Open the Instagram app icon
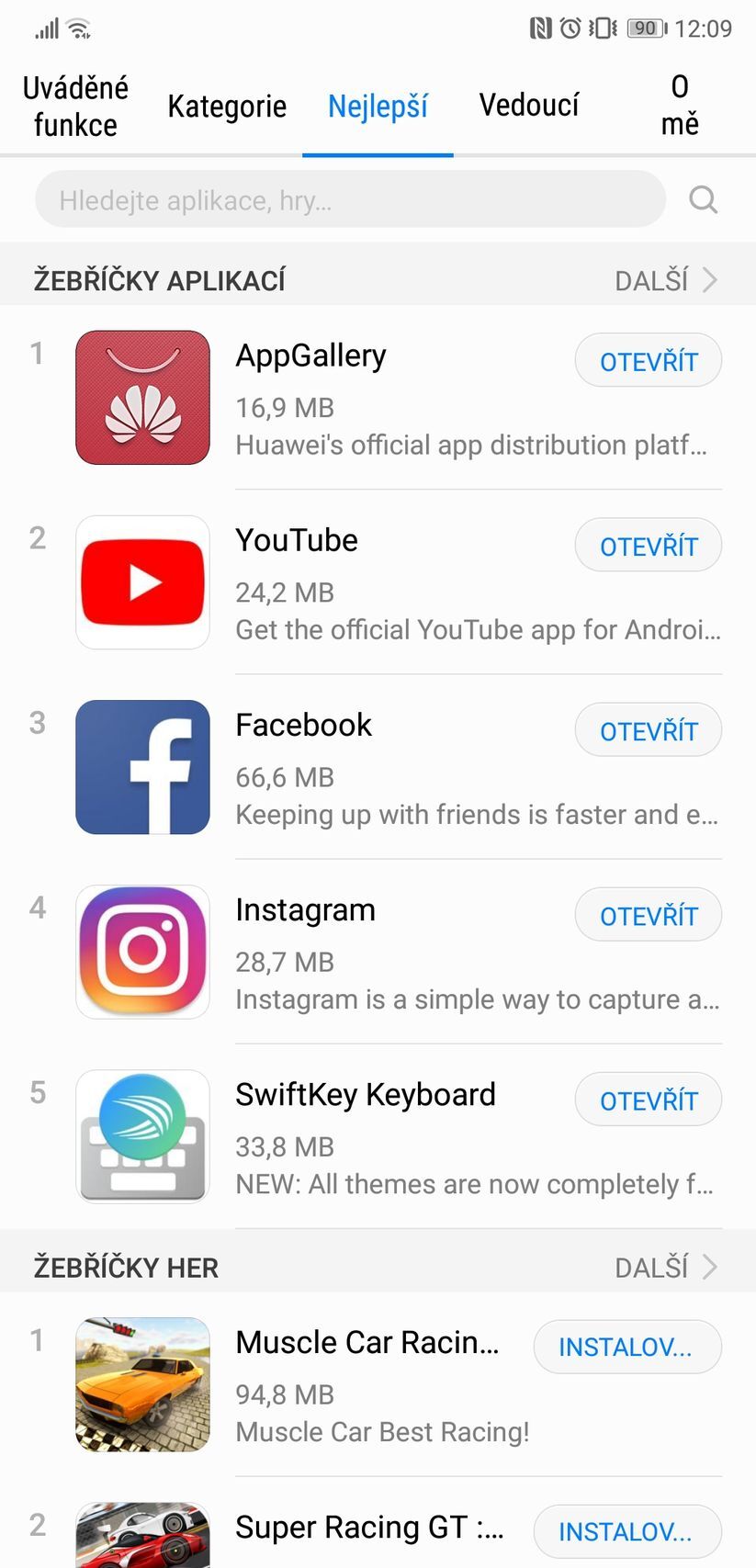This screenshot has width=756, height=1568. 142,951
